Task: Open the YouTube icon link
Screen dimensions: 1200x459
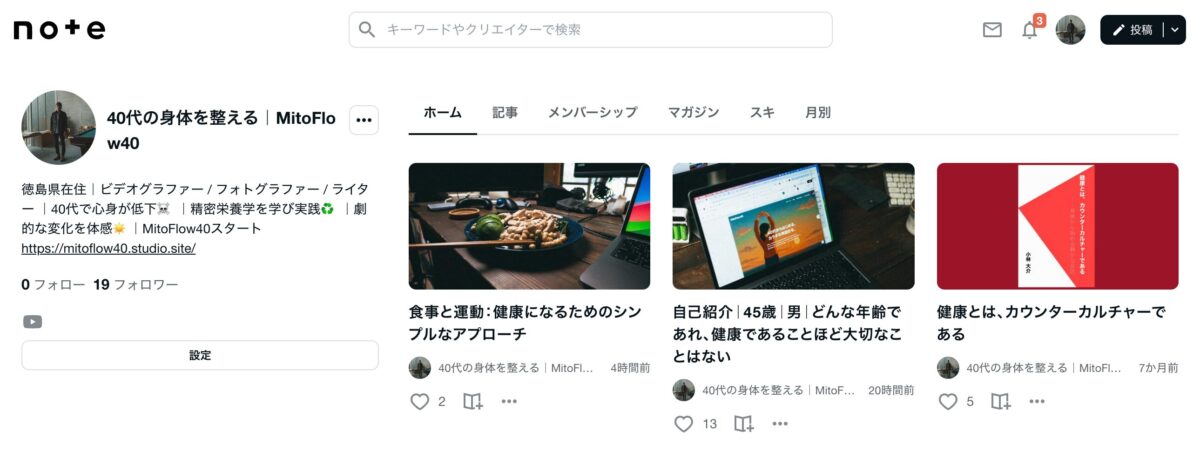Action: [33, 322]
